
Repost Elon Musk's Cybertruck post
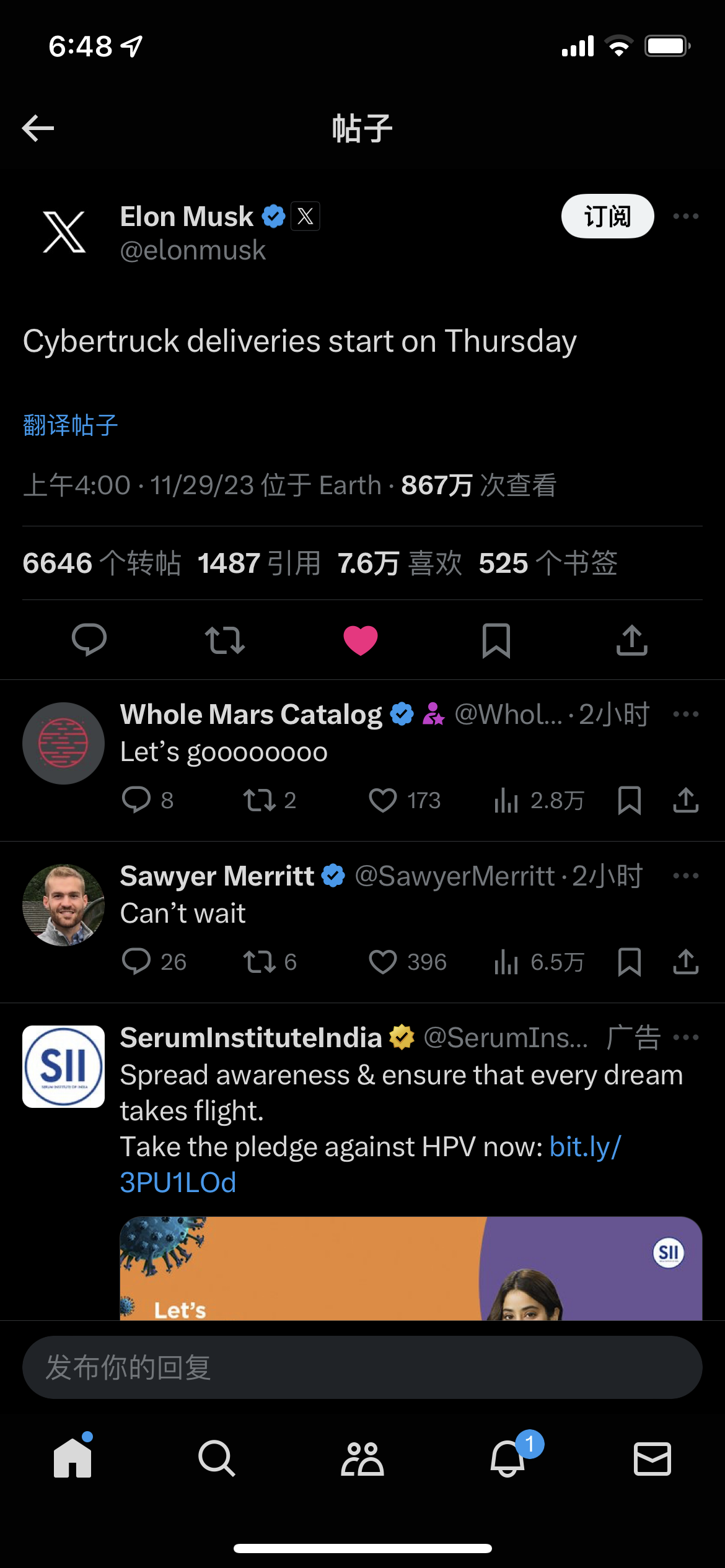pos(225,640)
